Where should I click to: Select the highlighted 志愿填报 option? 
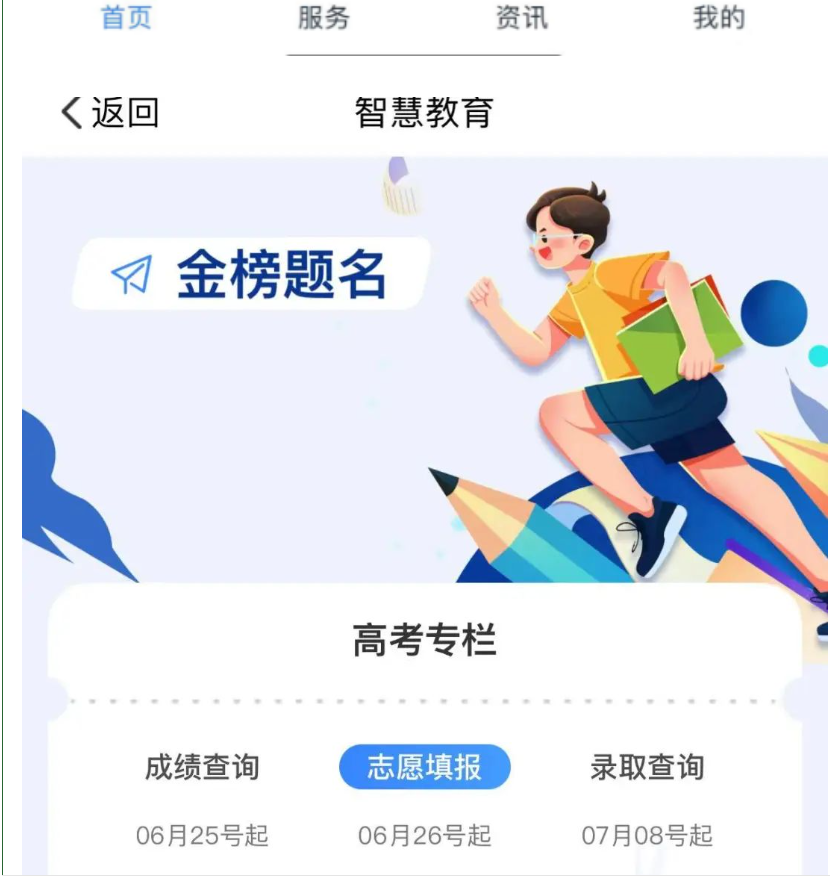tap(425, 768)
